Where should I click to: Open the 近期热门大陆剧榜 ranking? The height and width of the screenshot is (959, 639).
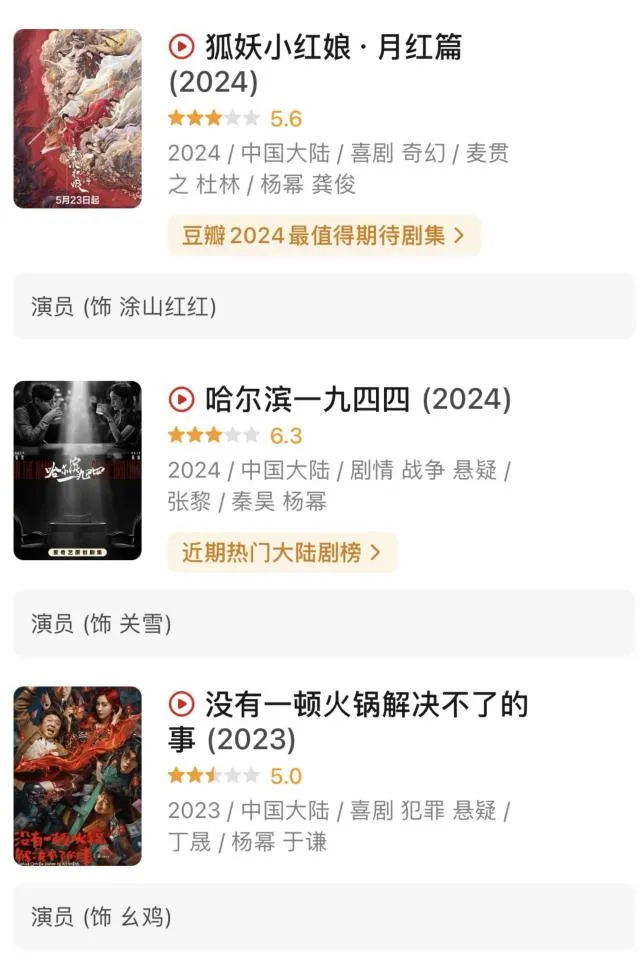pyautogui.click(x=281, y=552)
